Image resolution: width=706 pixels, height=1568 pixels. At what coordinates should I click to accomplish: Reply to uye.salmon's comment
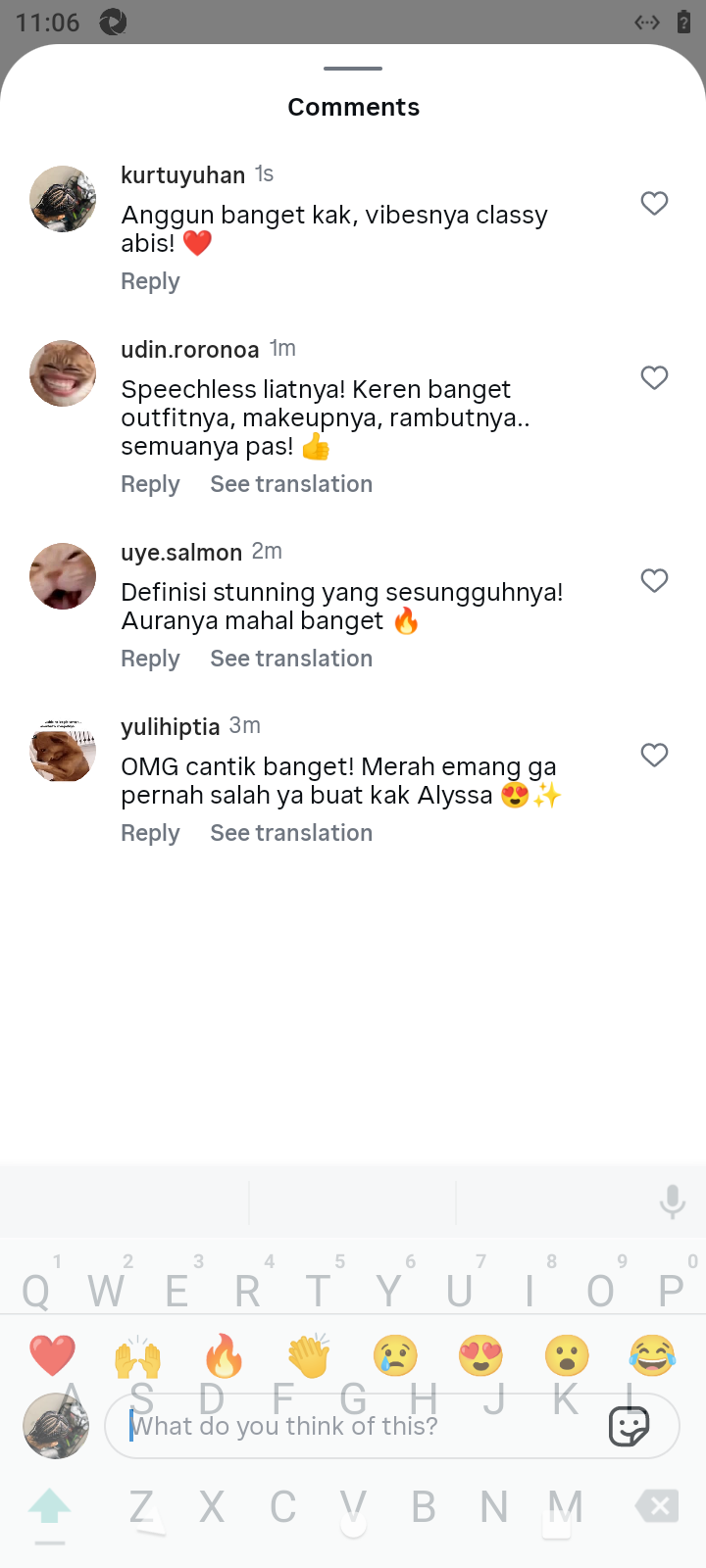150,659
